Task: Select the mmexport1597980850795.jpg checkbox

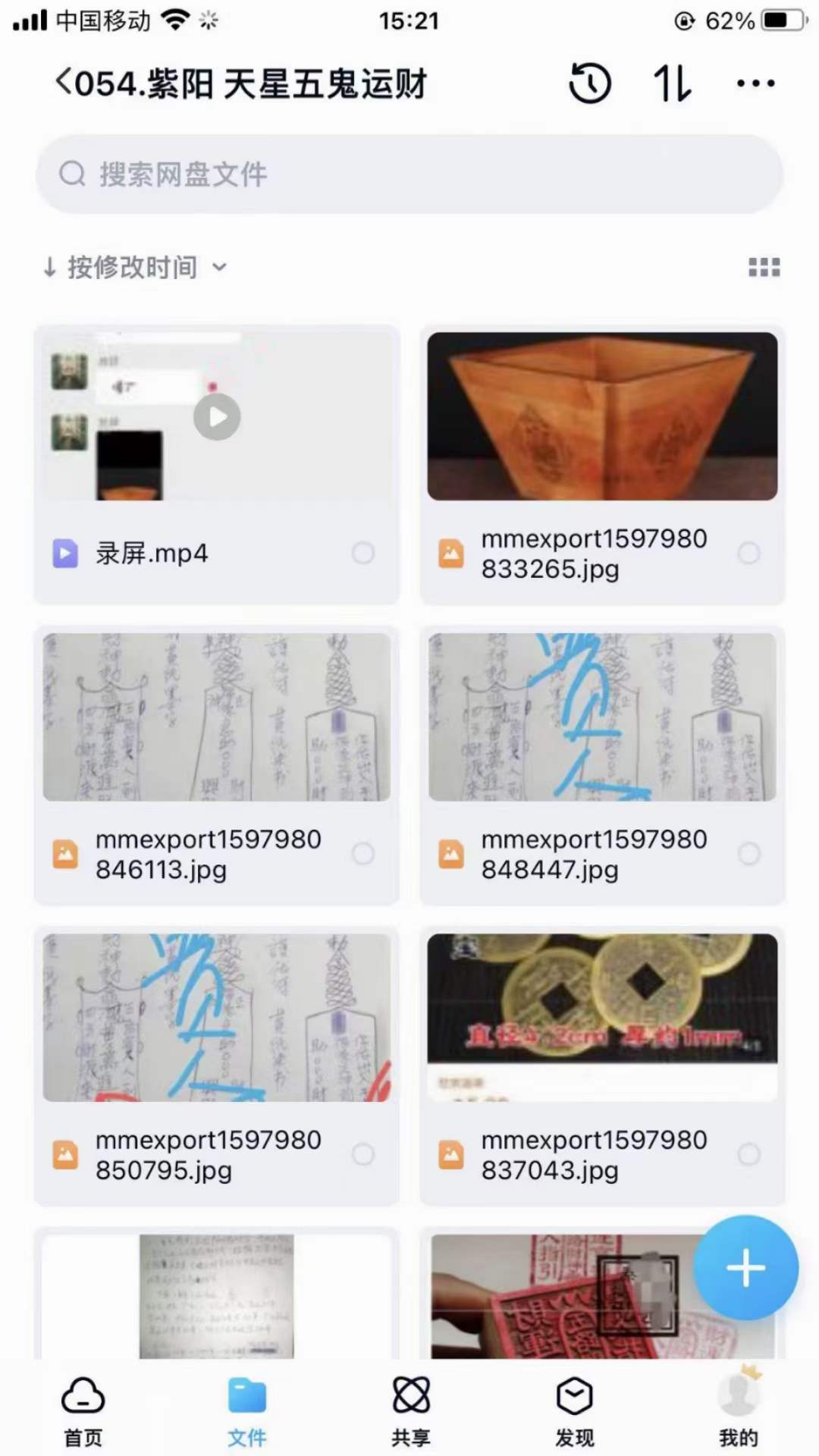Action: pos(363,1154)
